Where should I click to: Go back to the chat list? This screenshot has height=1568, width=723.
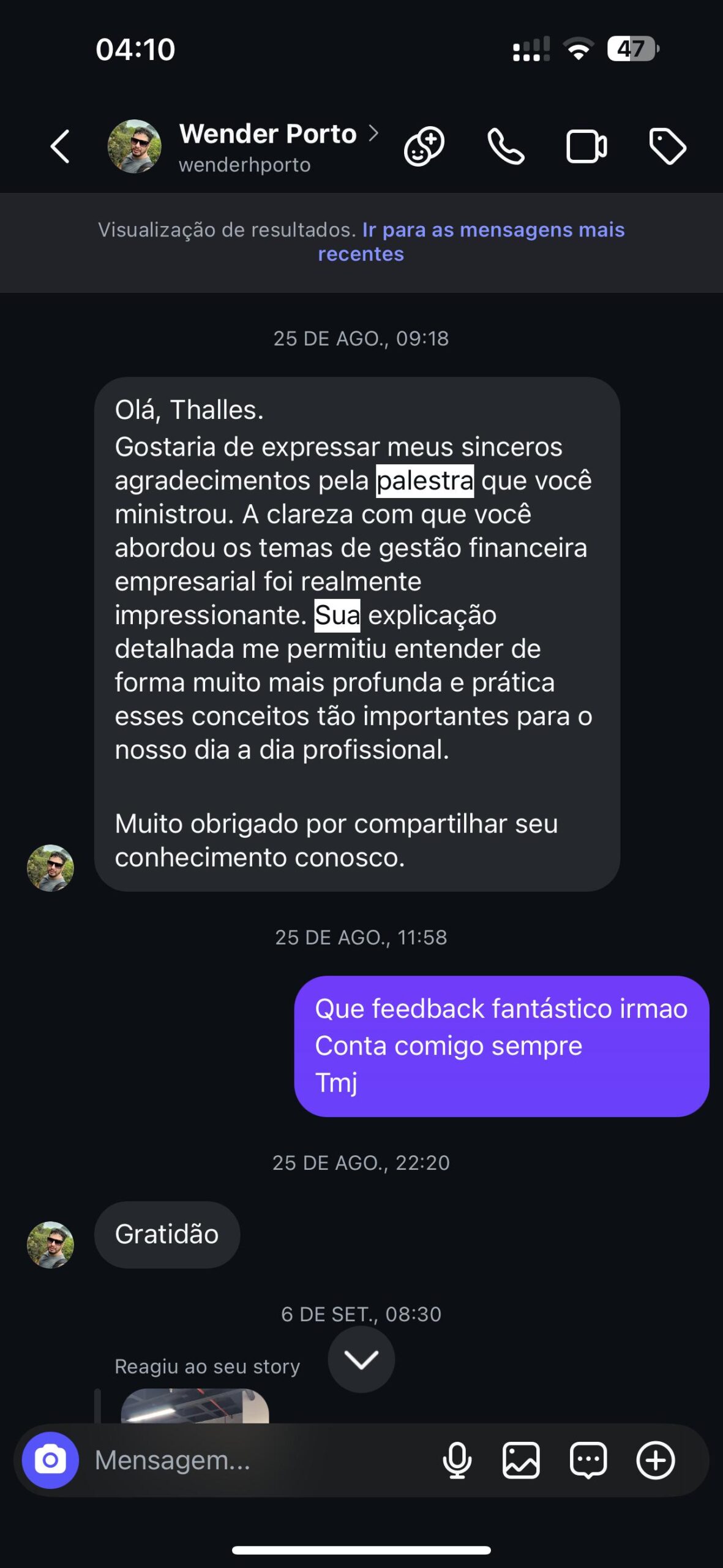(59, 146)
